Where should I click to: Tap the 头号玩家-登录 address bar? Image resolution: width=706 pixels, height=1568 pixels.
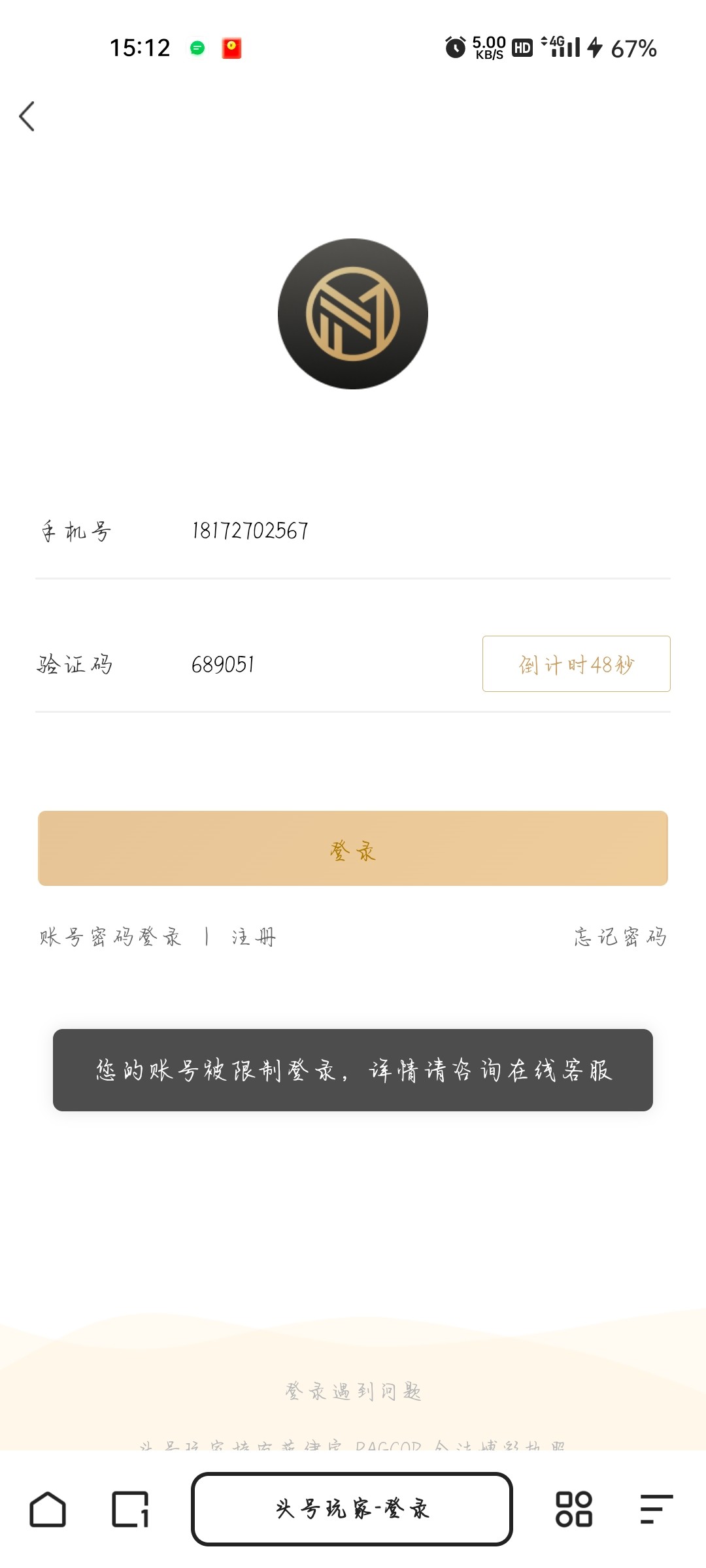[x=352, y=1509]
